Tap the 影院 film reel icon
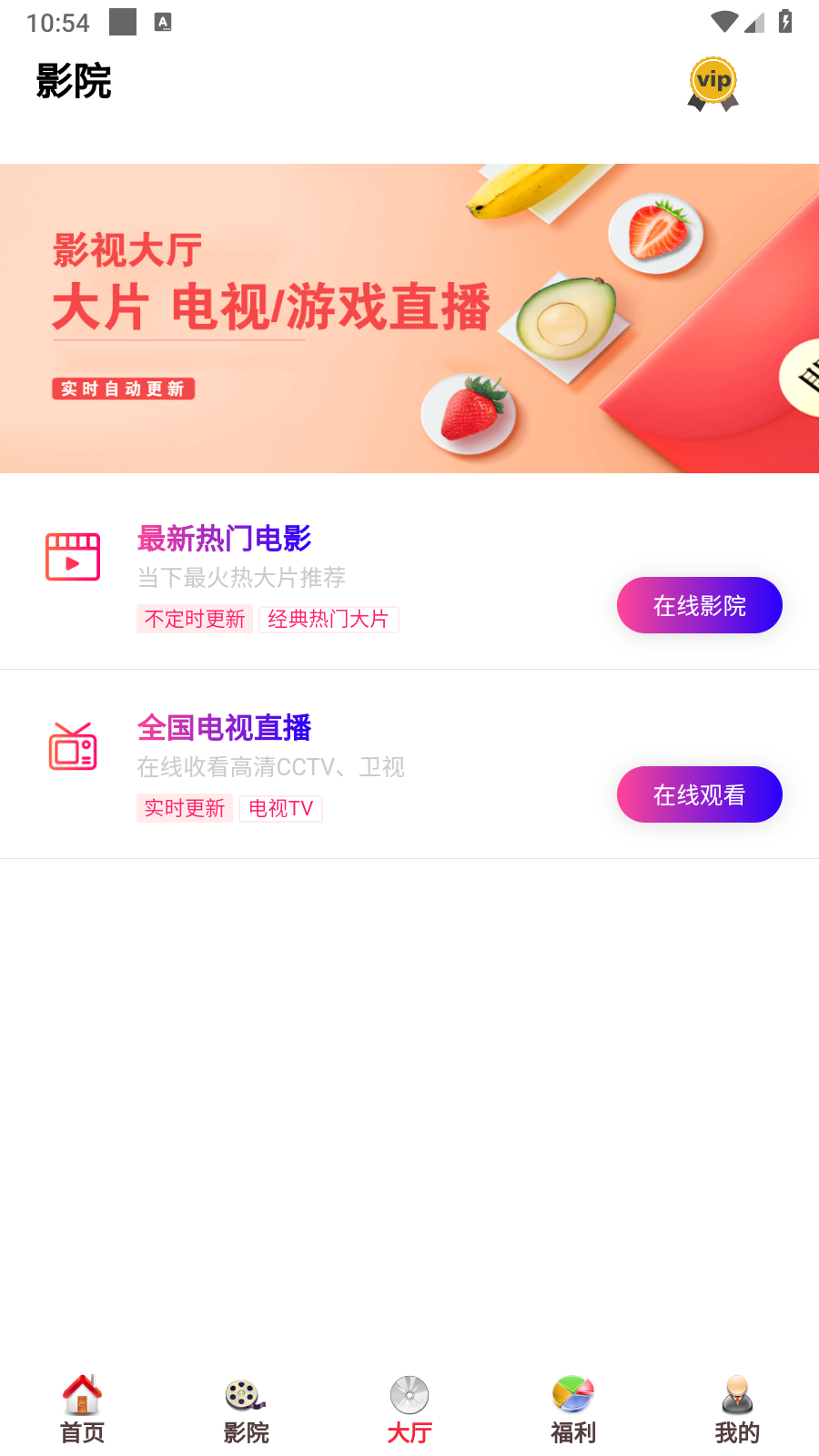The image size is (819, 1456). [x=245, y=1394]
